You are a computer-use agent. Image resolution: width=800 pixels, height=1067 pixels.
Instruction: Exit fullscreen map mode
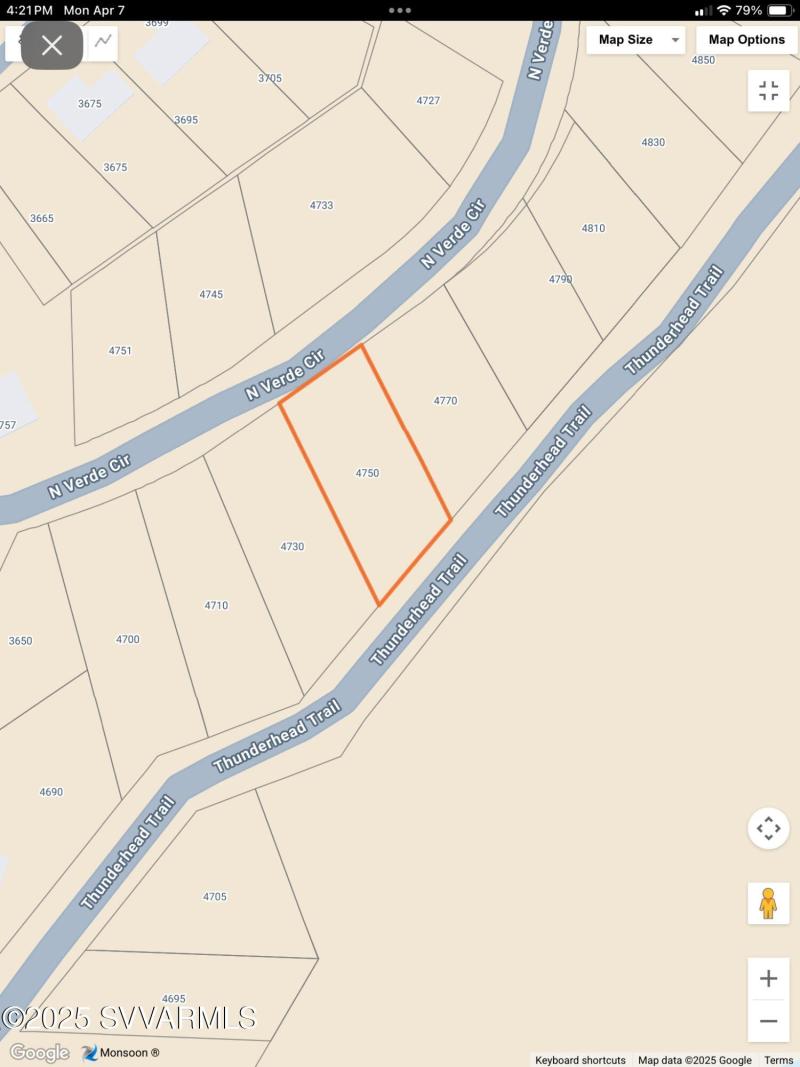coord(768,91)
